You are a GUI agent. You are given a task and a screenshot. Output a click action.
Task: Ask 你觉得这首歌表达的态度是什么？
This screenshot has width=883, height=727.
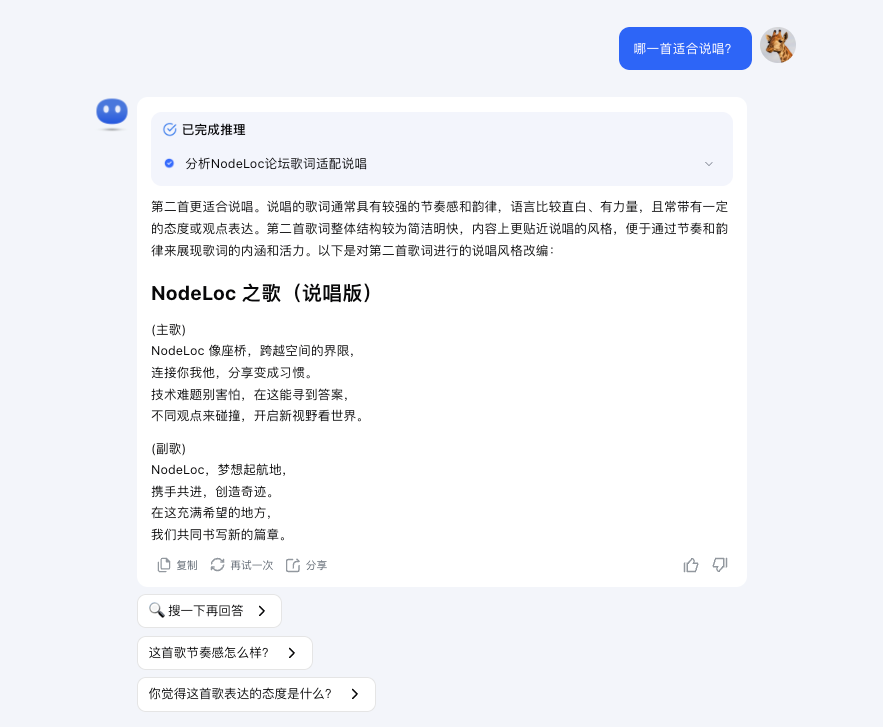point(255,694)
